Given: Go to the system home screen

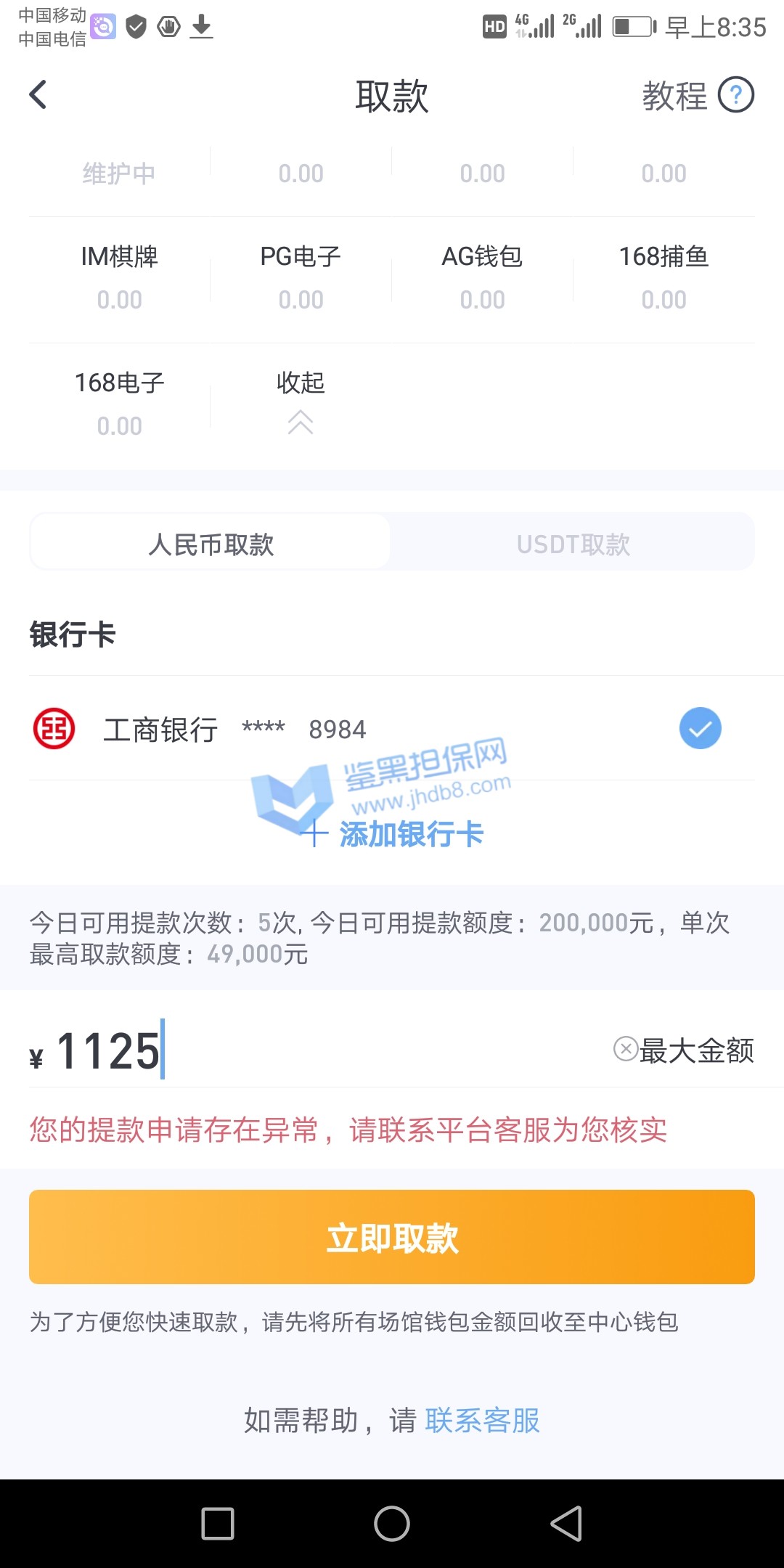Looking at the screenshot, I should (x=392, y=1523).
